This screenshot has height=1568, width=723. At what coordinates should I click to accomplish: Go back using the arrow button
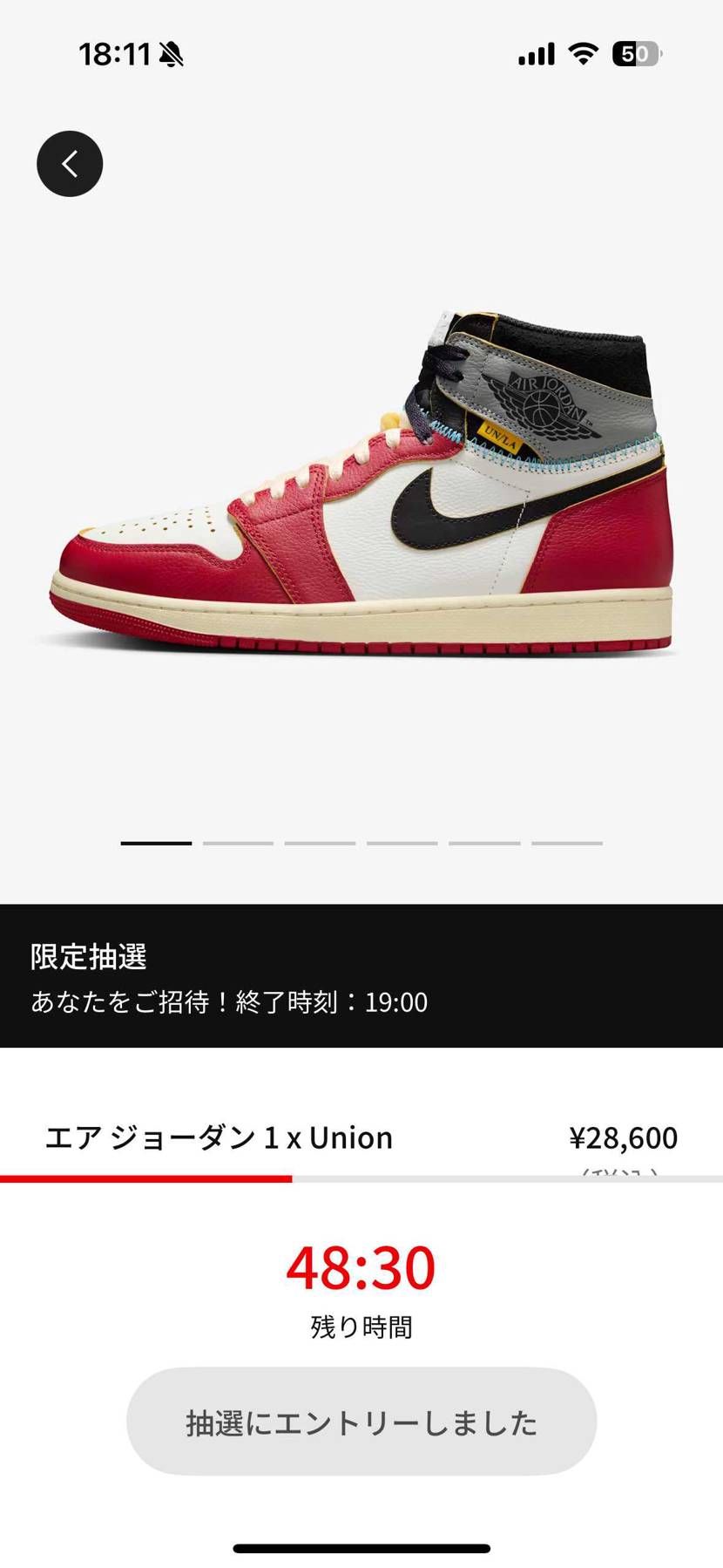coord(70,164)
